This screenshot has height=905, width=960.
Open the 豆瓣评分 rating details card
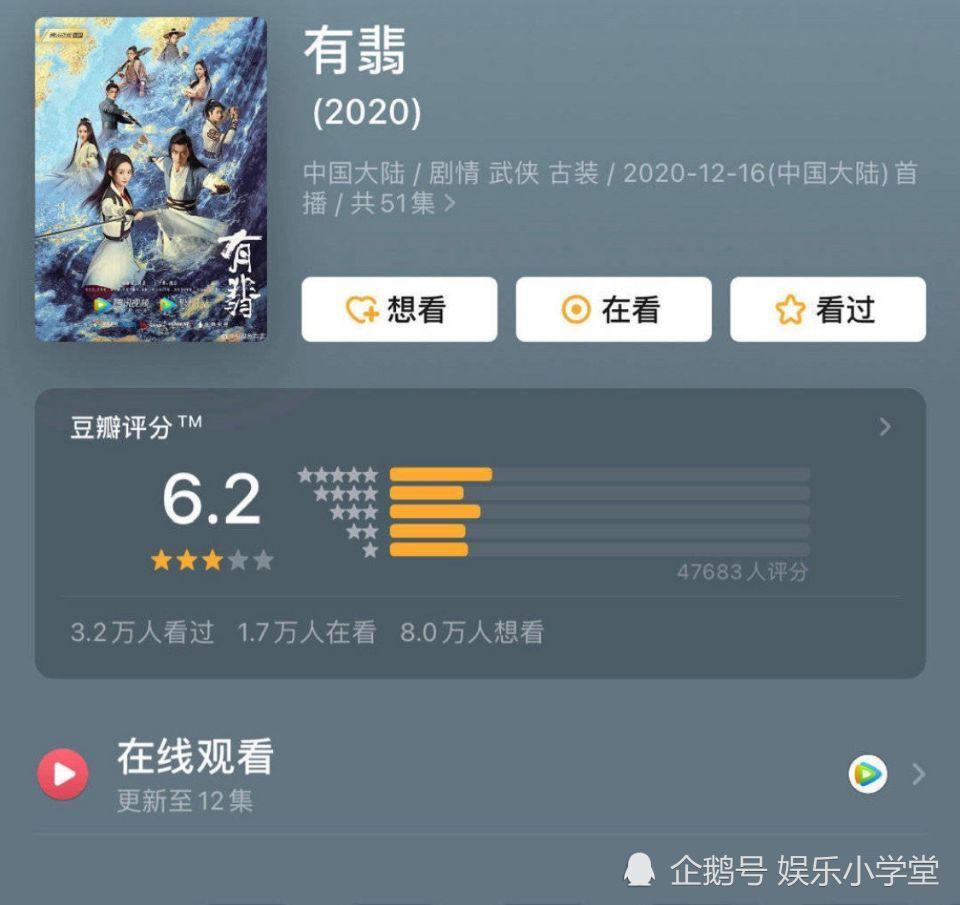click(884, 428)
